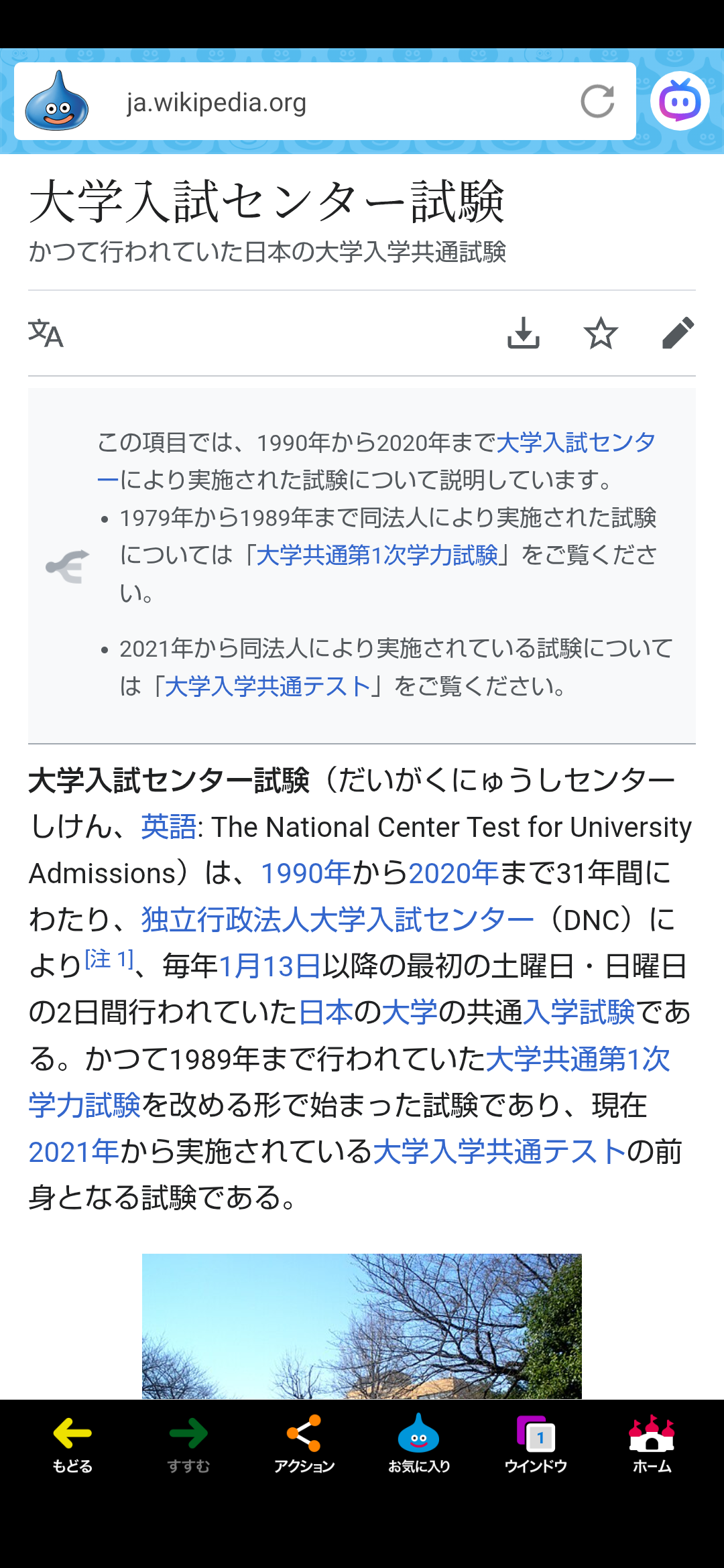Download this article
The image size is (724, 1568).
tap(524, 333)
